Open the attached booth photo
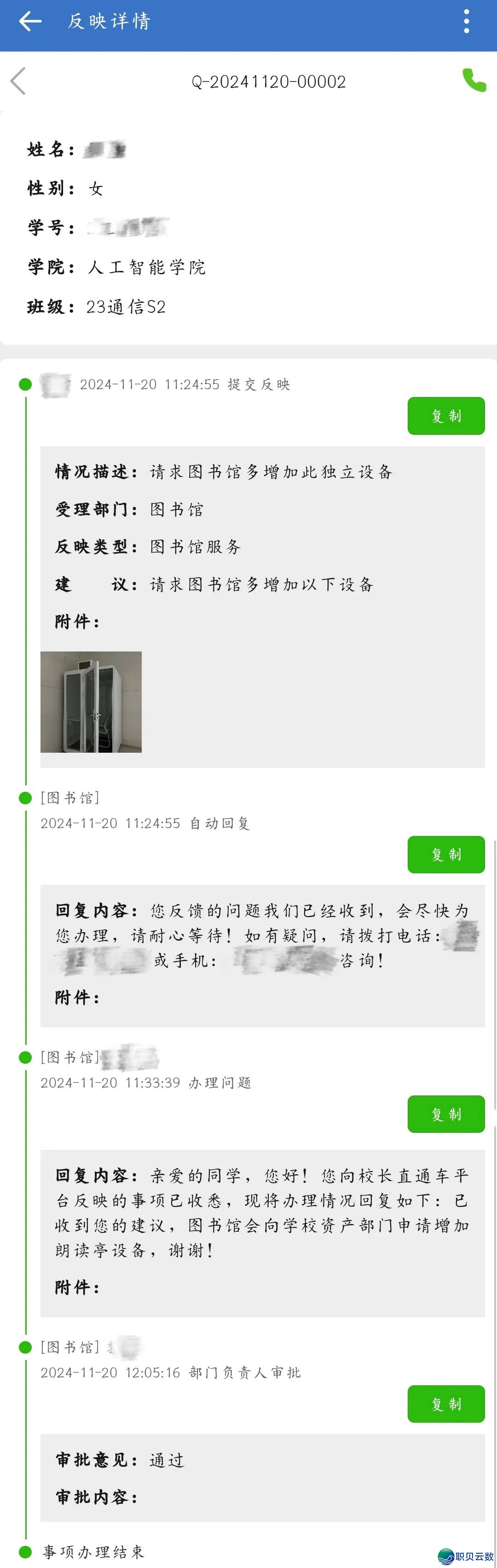The image size is (497, 1568). [x=92, y=702]
